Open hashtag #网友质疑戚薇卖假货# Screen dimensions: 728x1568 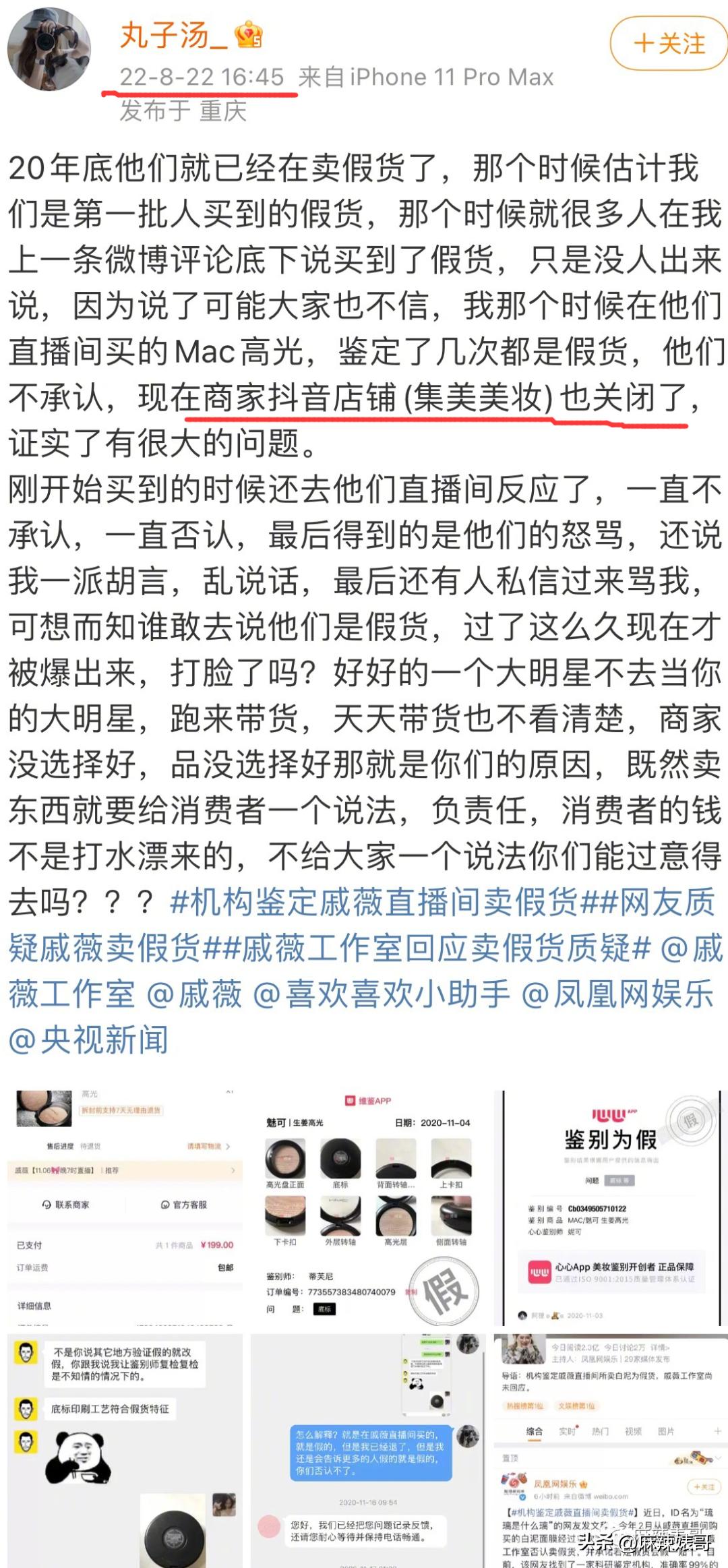point(361,925)
